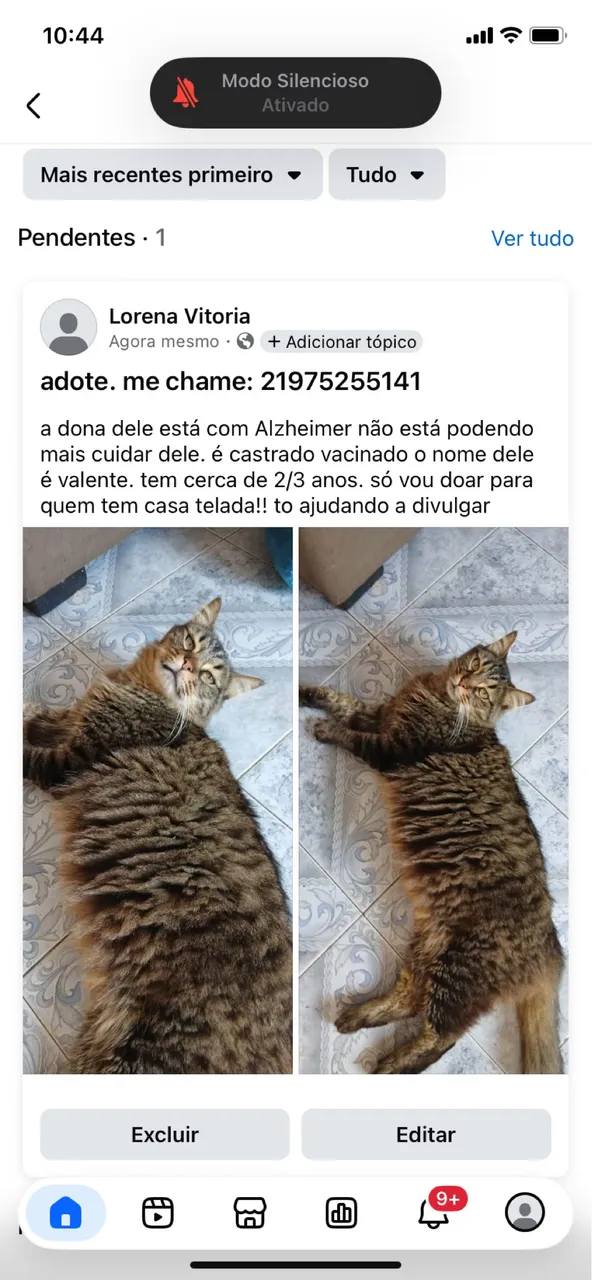Switch to the Home tab
The image size is (592, 1280).
point(66,1213)
